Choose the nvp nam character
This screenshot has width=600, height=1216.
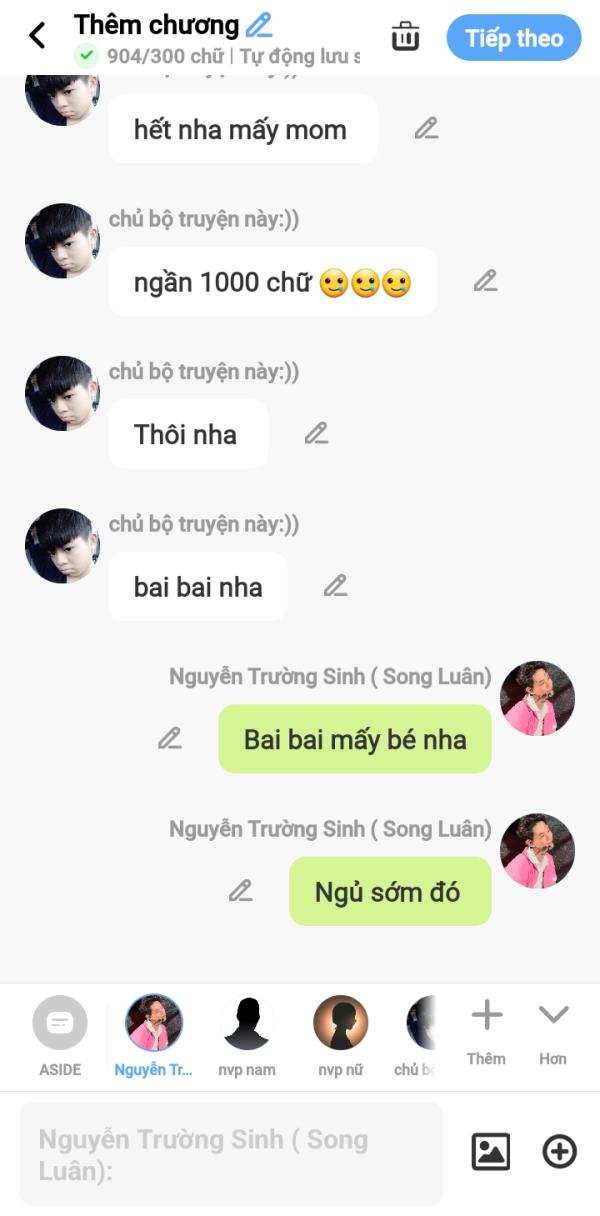coord(247,1036)
